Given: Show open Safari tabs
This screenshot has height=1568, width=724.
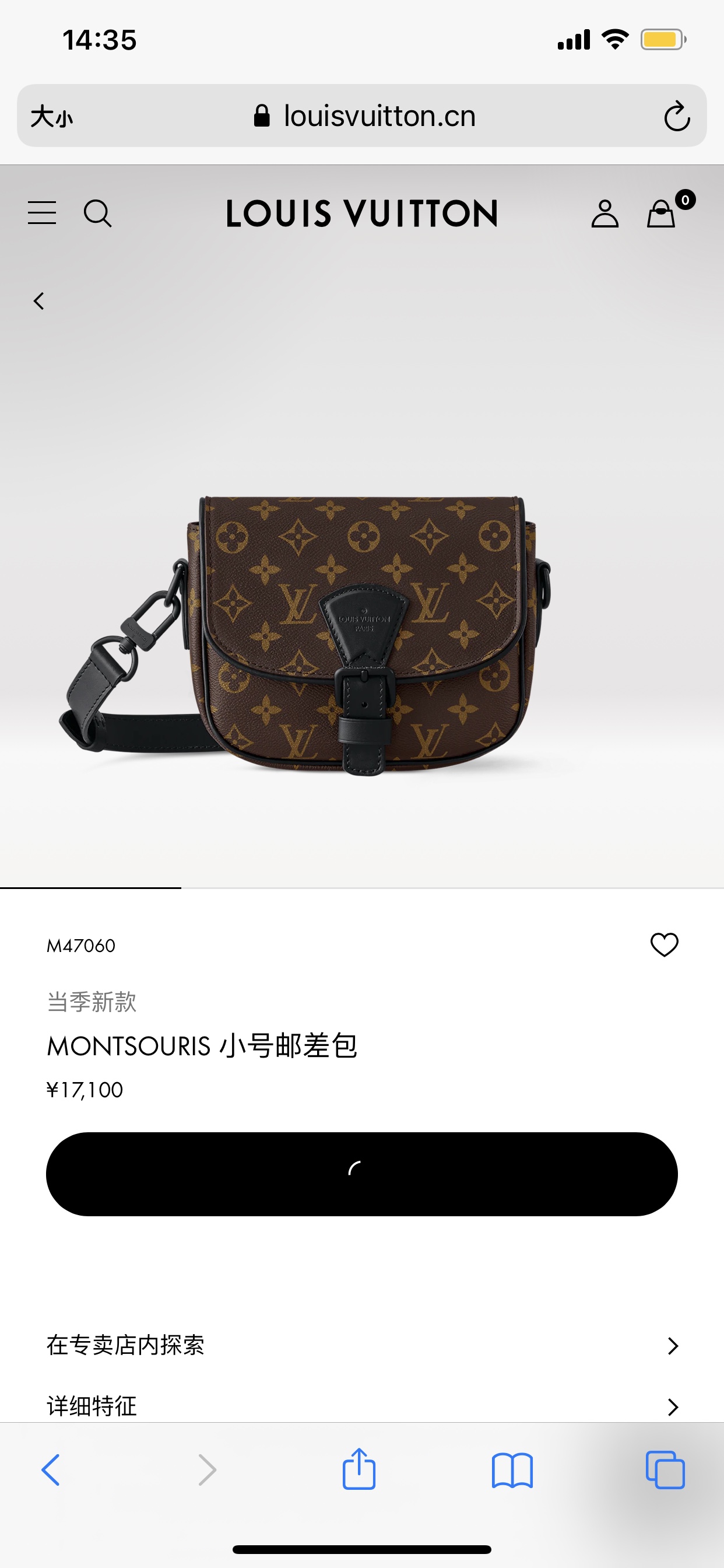Looking at the screenshot, I should point(665,1470).
